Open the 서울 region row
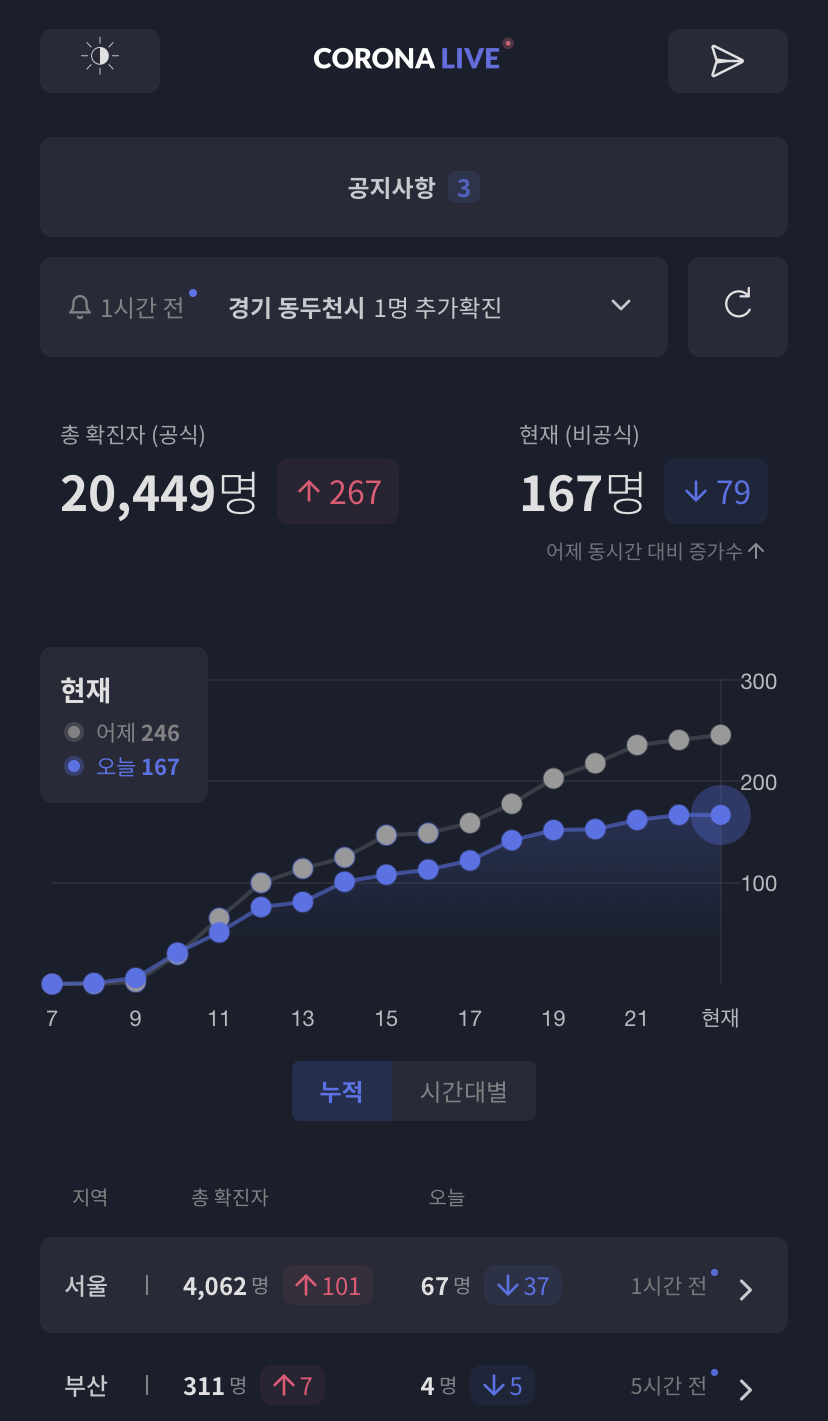Viewport: 828px width, 1421px height. [x=413, y=1285]
